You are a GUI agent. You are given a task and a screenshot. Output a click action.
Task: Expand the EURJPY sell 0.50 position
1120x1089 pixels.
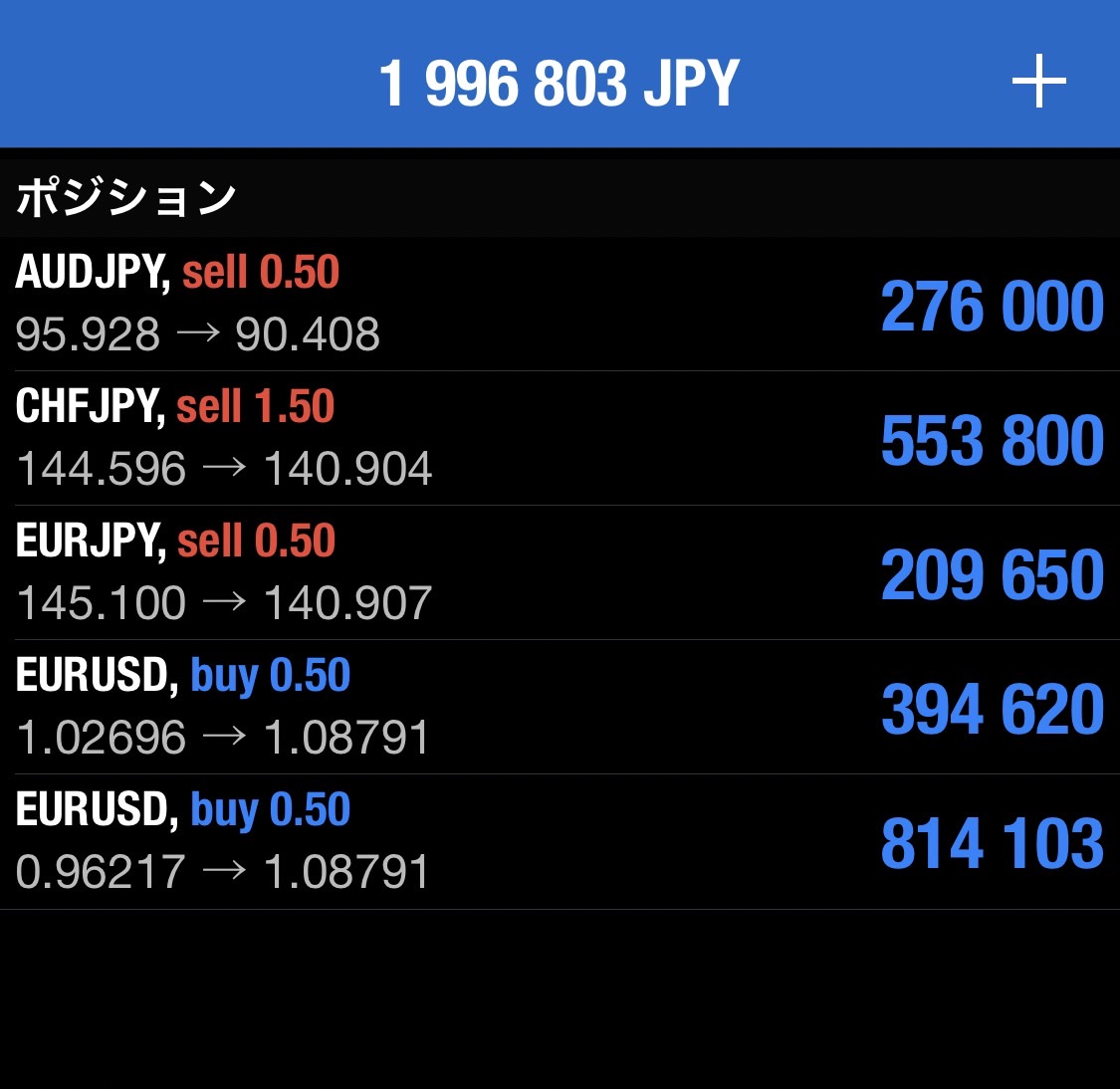point(560,572)
